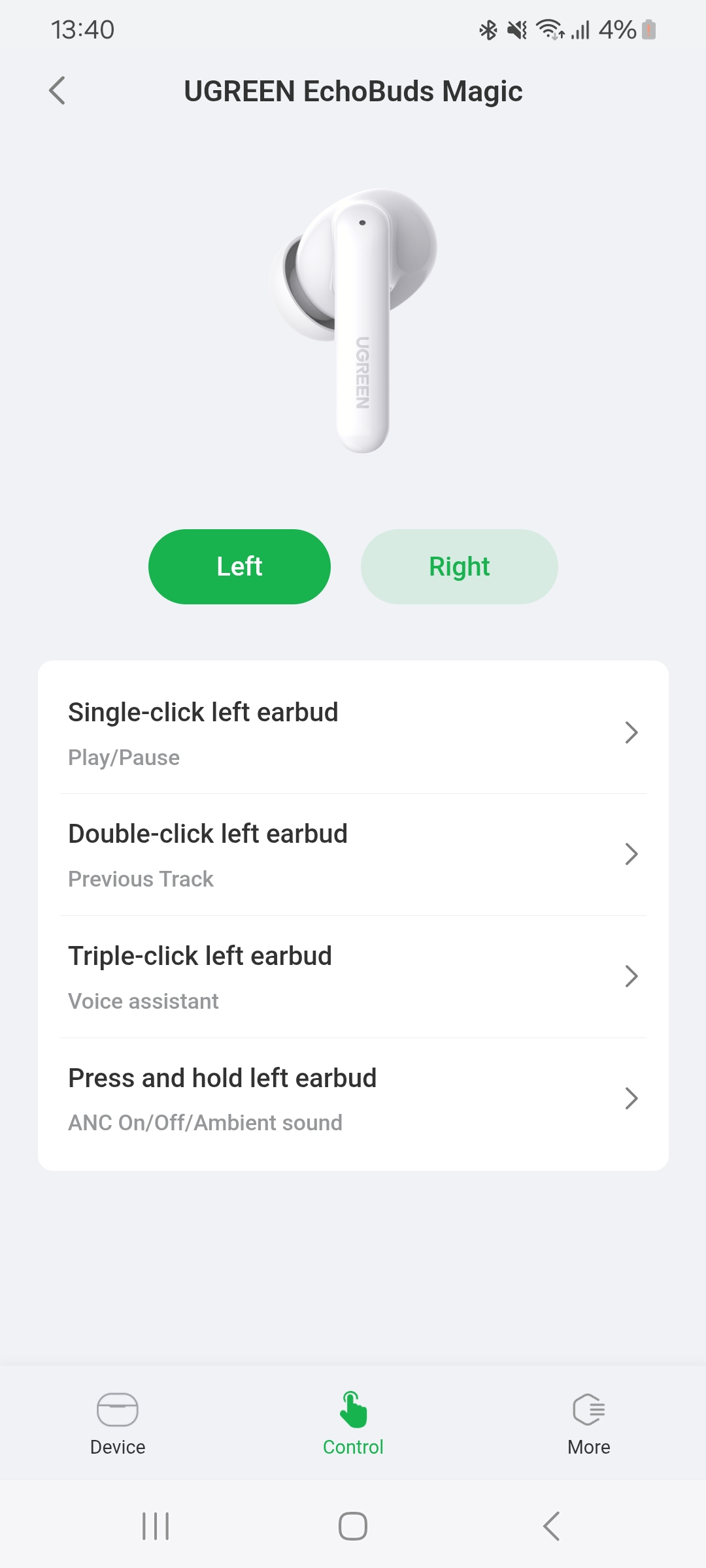The image size is (706, 1568).
Task: Show recent apps from navigation bar
Action: (156, 1526)
